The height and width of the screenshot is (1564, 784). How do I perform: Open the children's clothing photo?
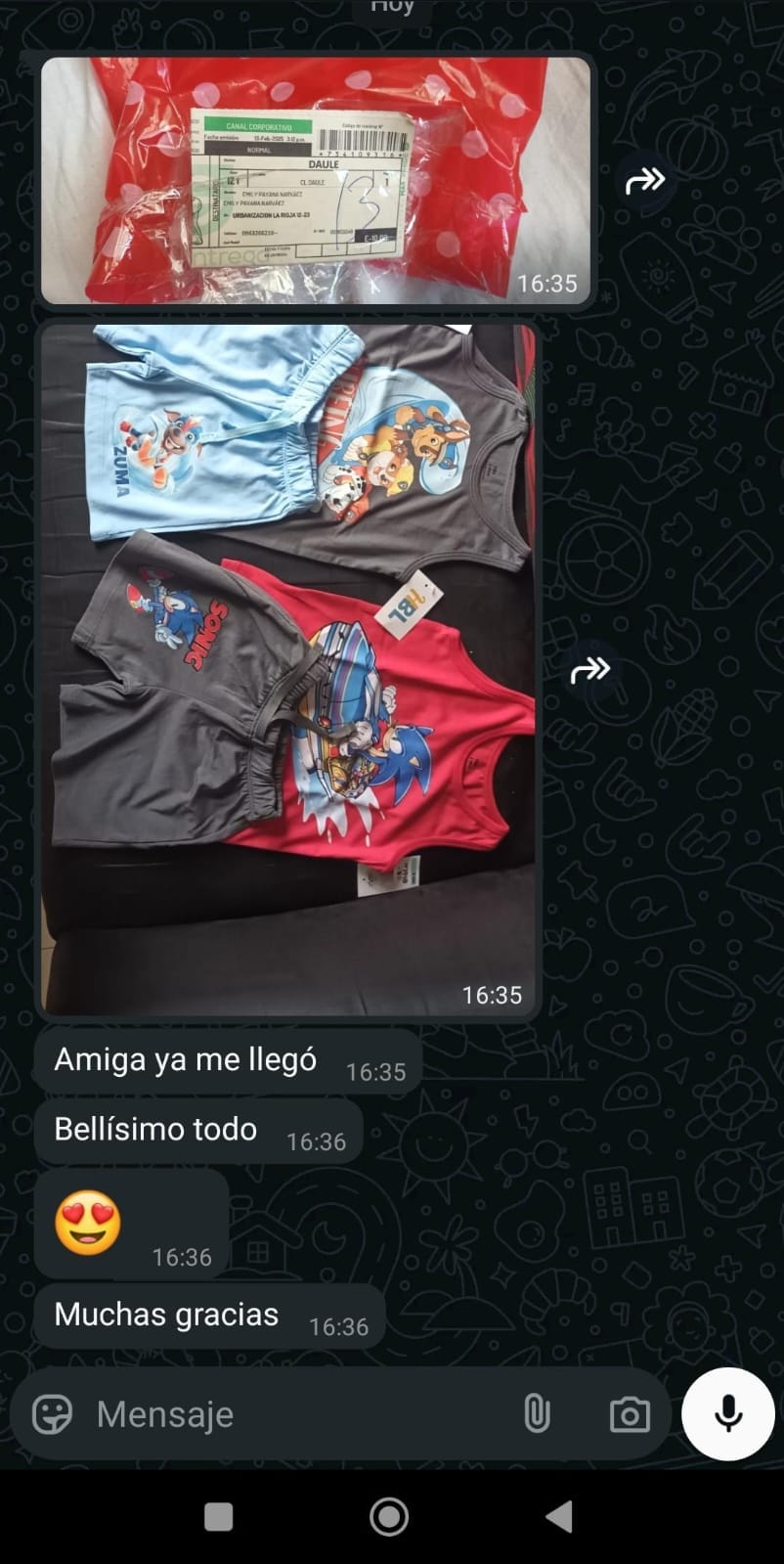click(287, 669)
